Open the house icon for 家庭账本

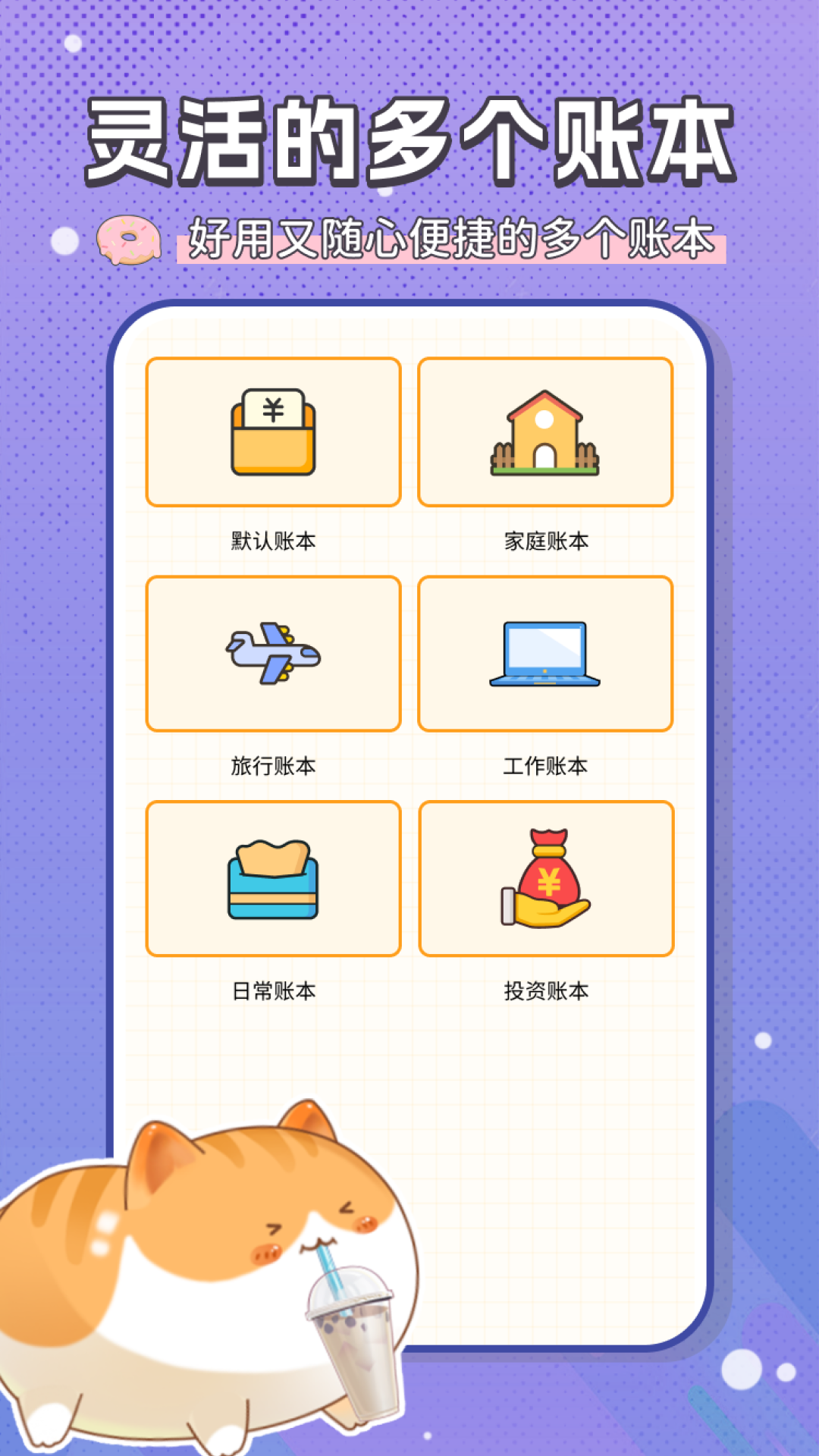[x=544, y=432]
